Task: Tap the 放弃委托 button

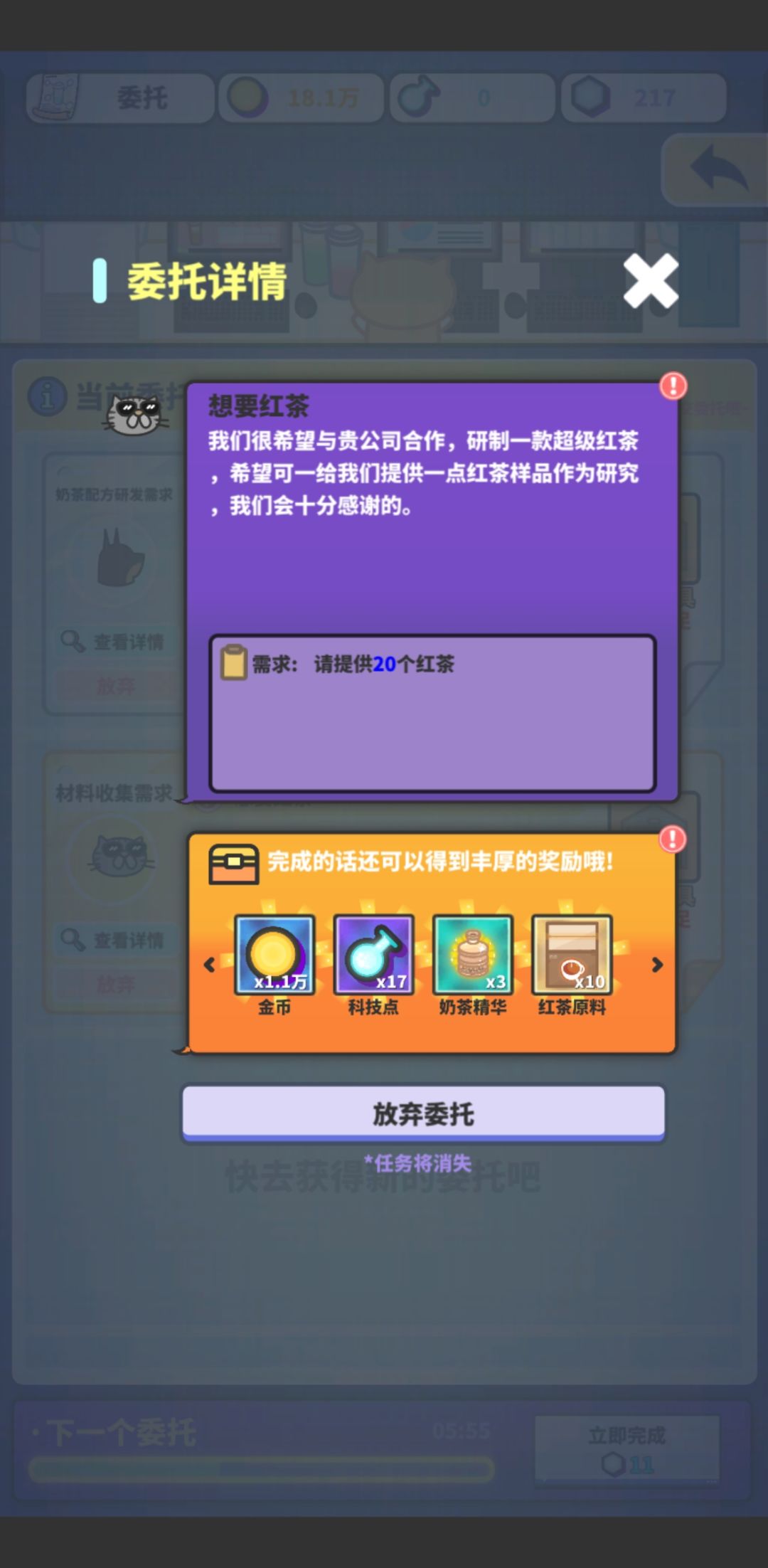Action: (423, 1113)
